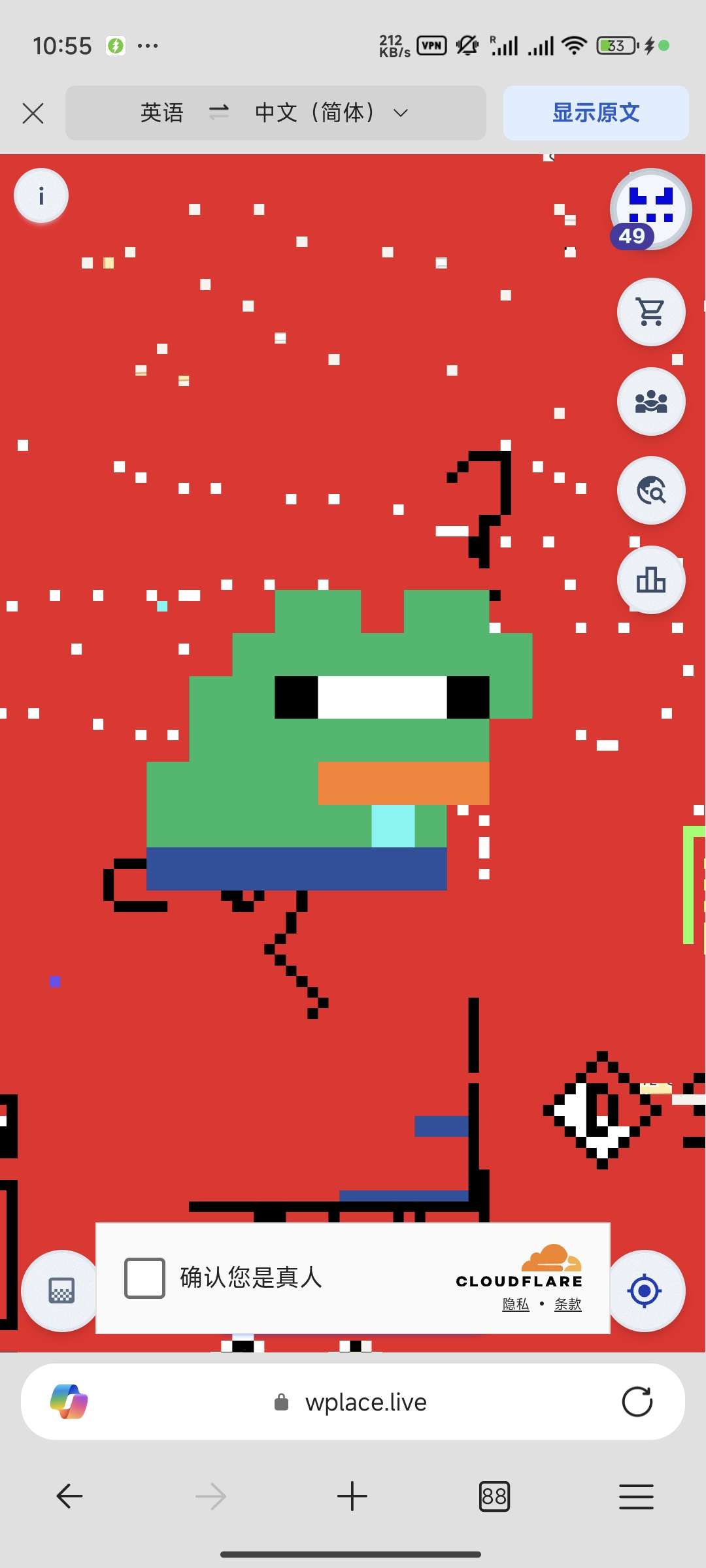Screen dimensions: 706x1568
Task: Open a new browser tab
Action: [x=352, y=1496]
